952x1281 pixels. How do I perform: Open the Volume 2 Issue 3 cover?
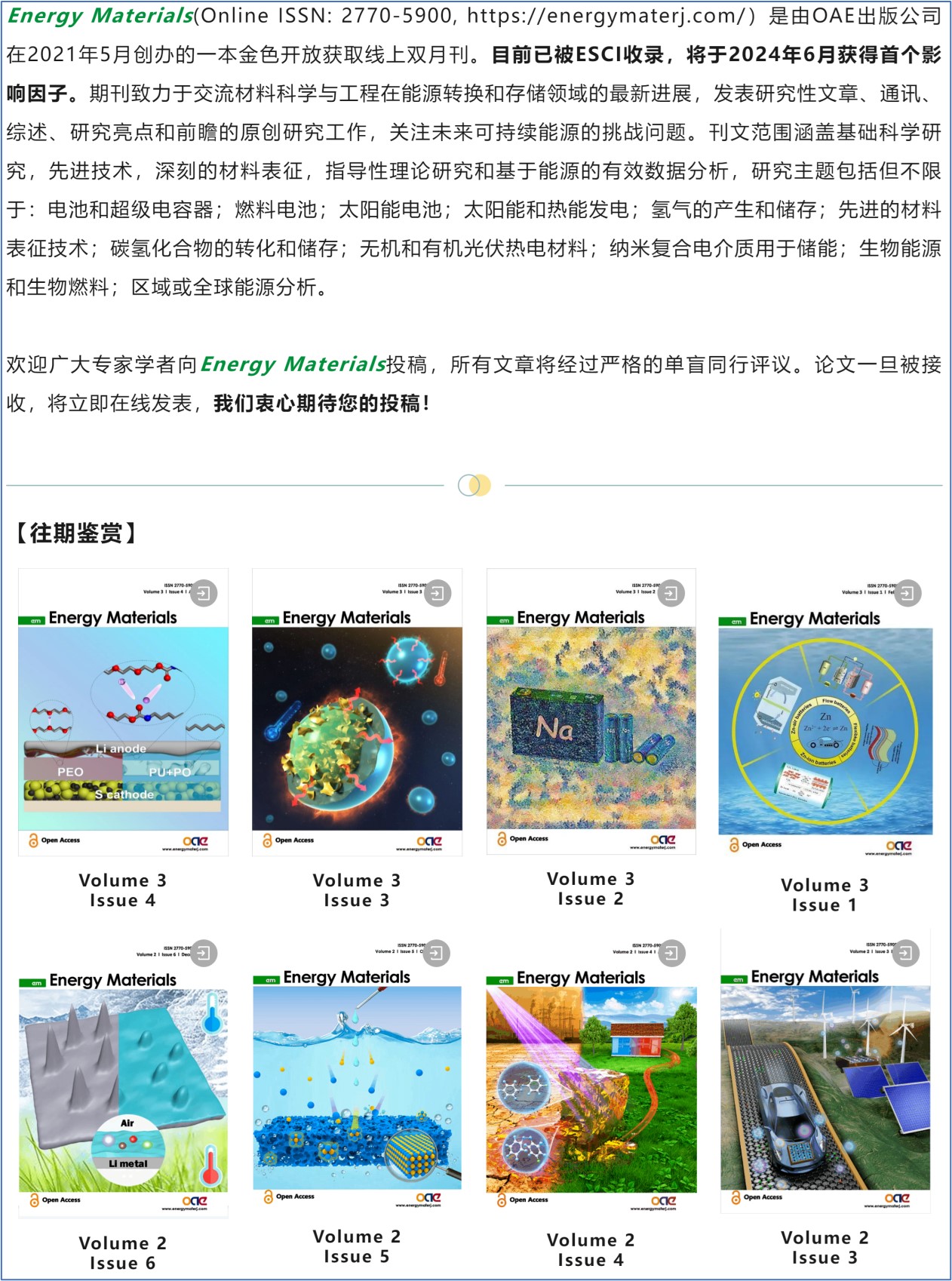[x=825, y=1073]
